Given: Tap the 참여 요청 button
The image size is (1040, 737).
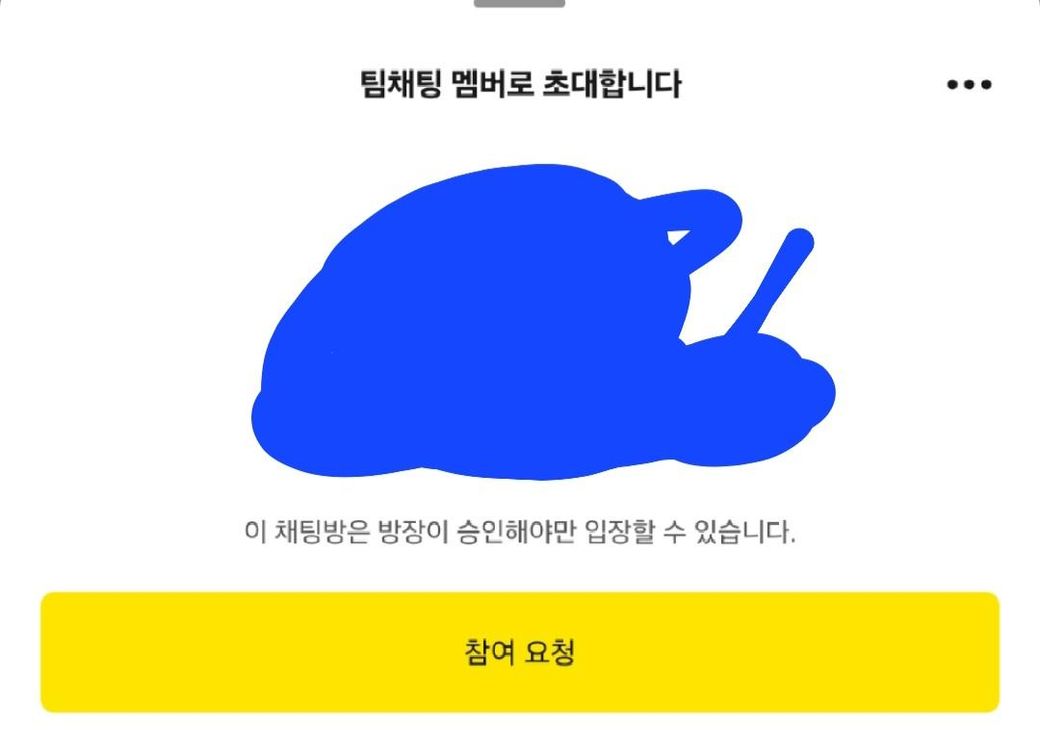Looking at the screenshot, I should (x=520, y=652).
